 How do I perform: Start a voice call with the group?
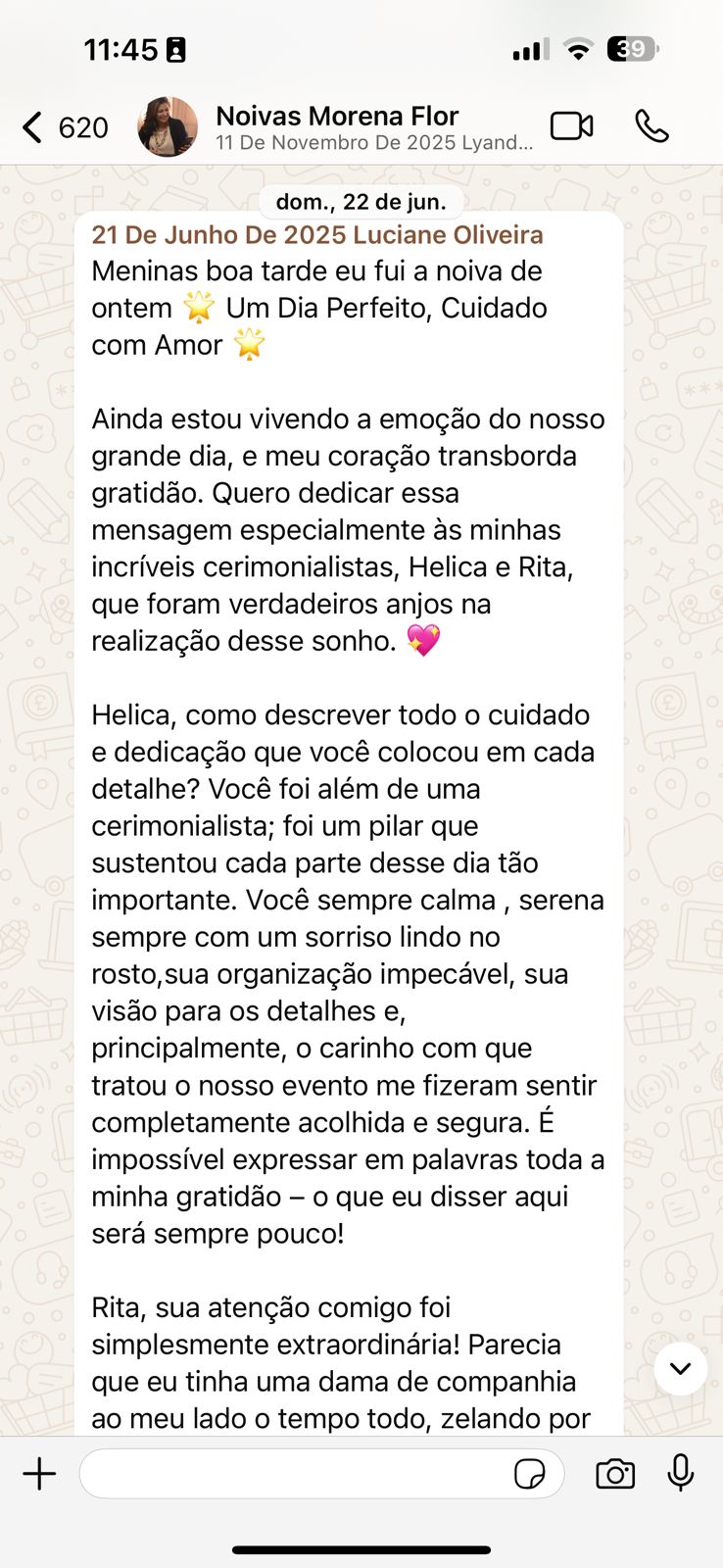coord(651,126)
